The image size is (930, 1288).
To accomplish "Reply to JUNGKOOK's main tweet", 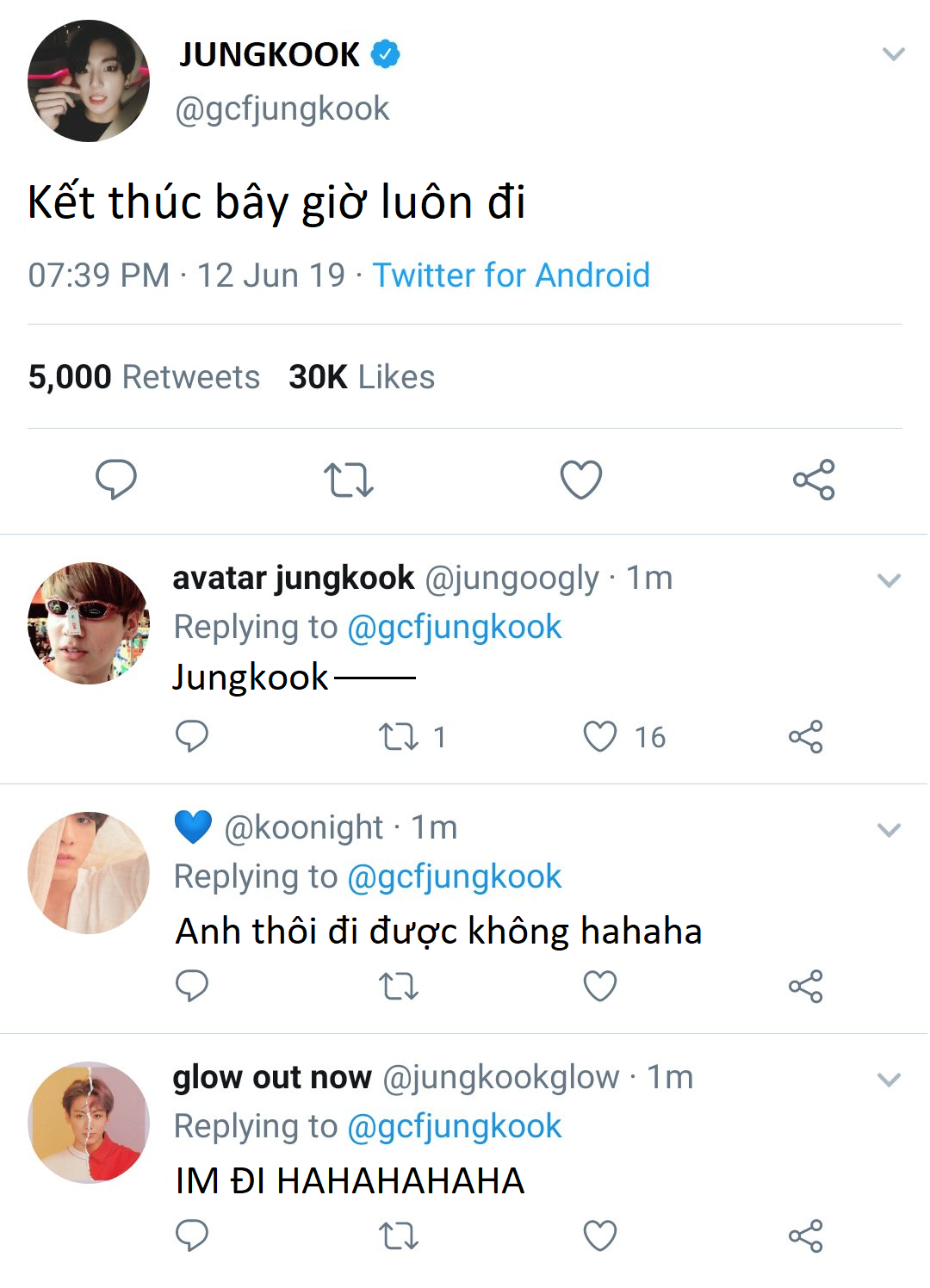I will 116,480.
